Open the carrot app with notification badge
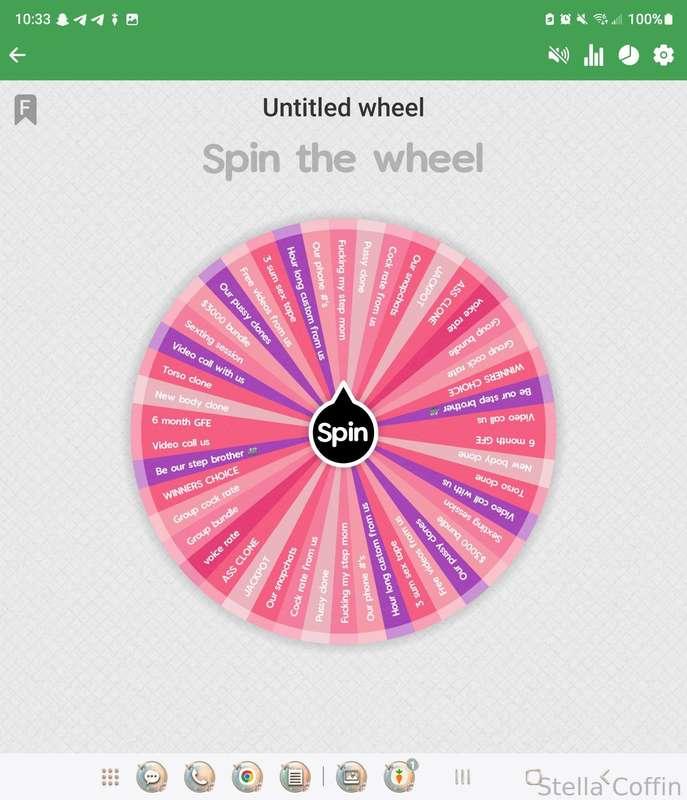 point(399,777)
